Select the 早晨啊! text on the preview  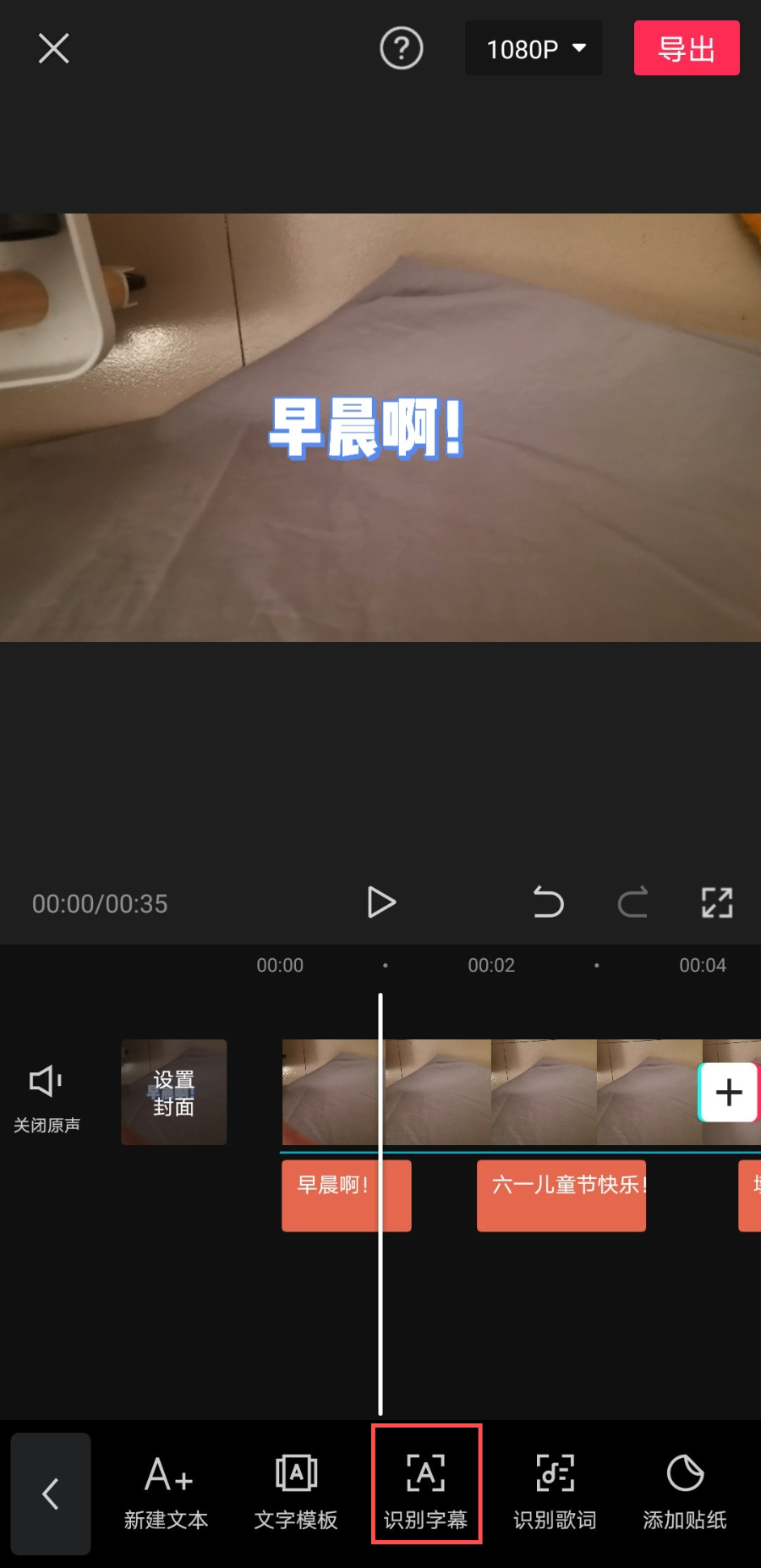(366, 428)
